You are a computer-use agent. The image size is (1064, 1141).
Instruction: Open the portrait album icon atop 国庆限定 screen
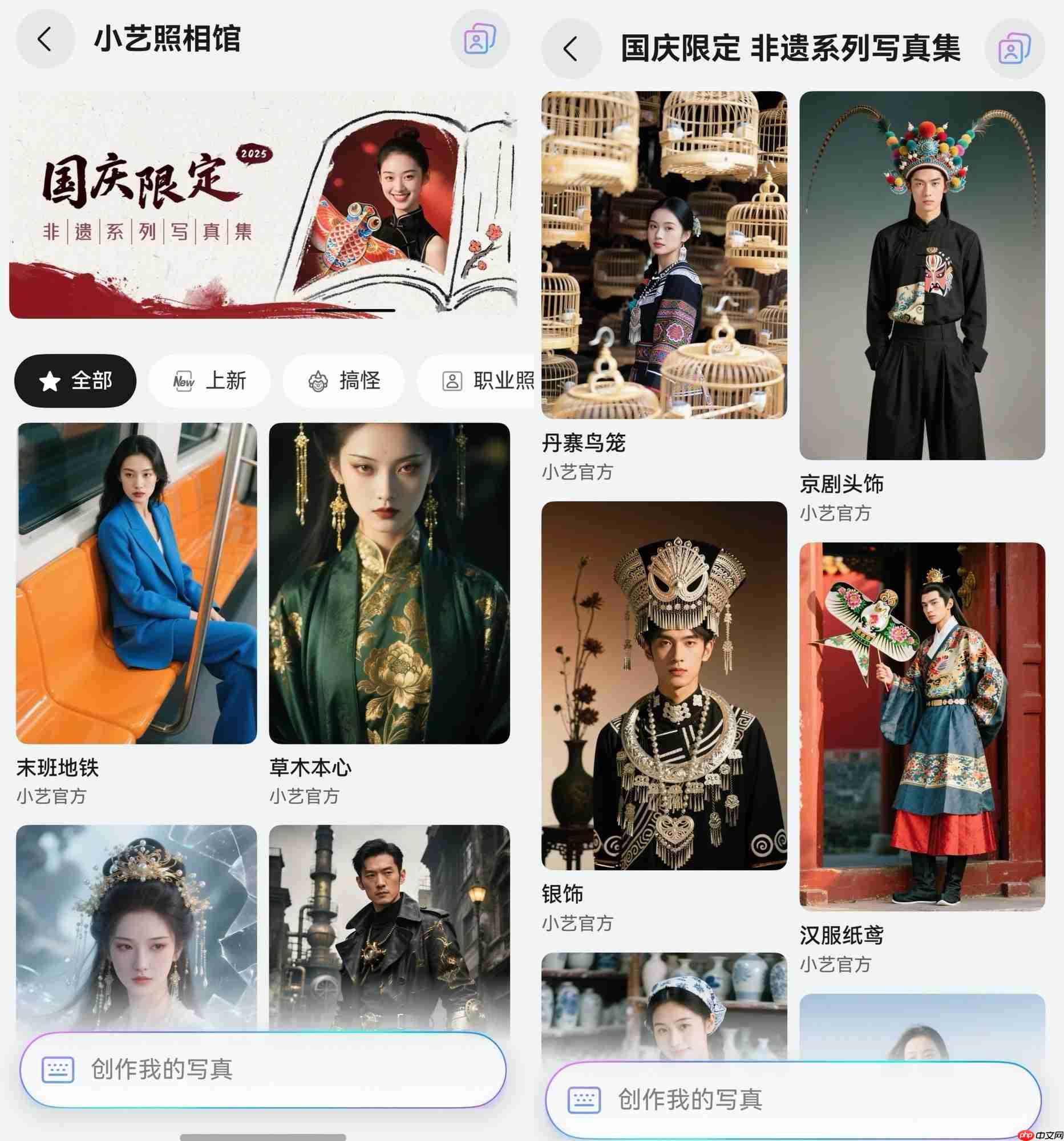click(x=1013, y=49)
